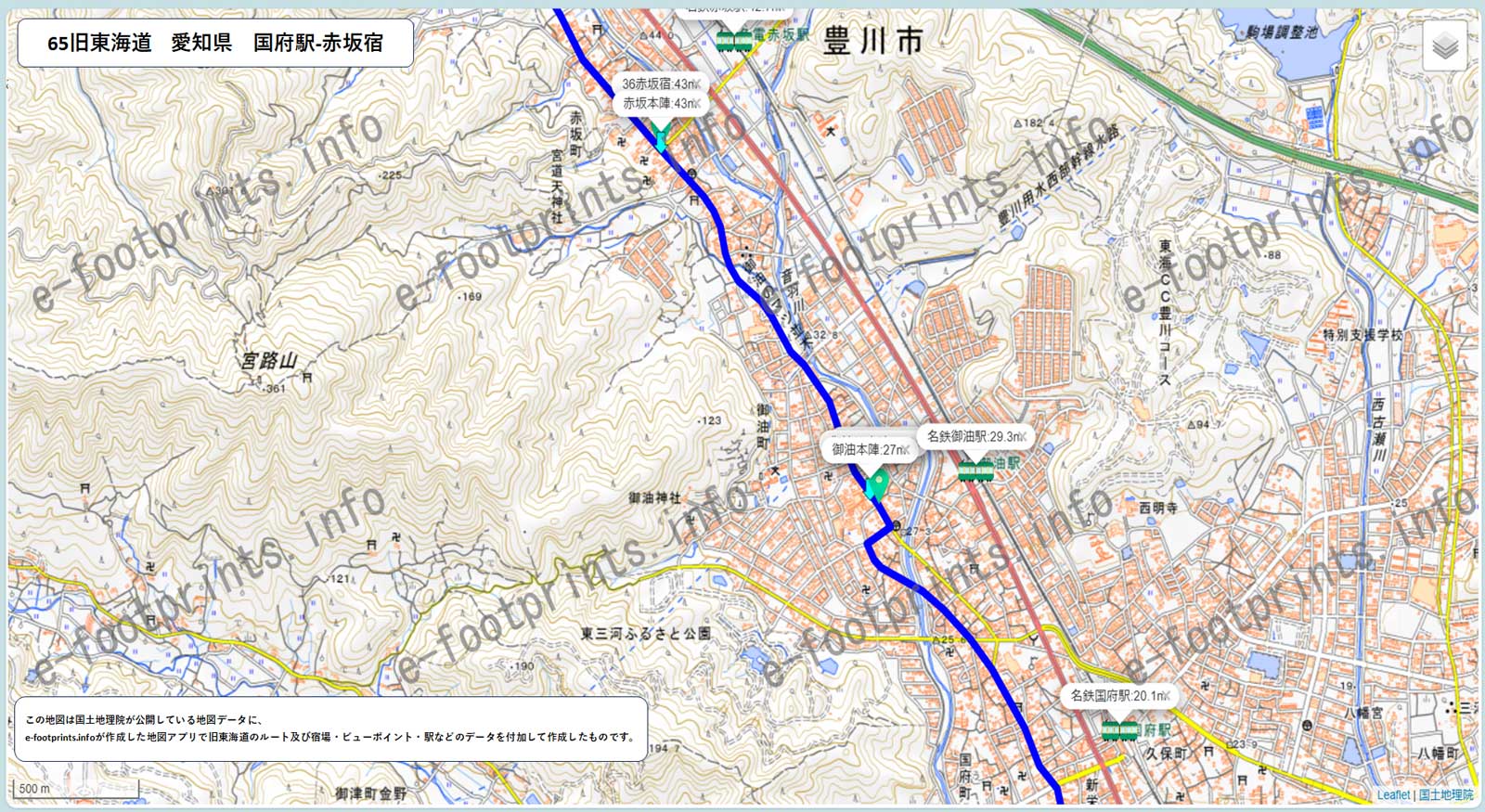
Task: Close the 御油本陣 popup
Action: pos(906,450)
